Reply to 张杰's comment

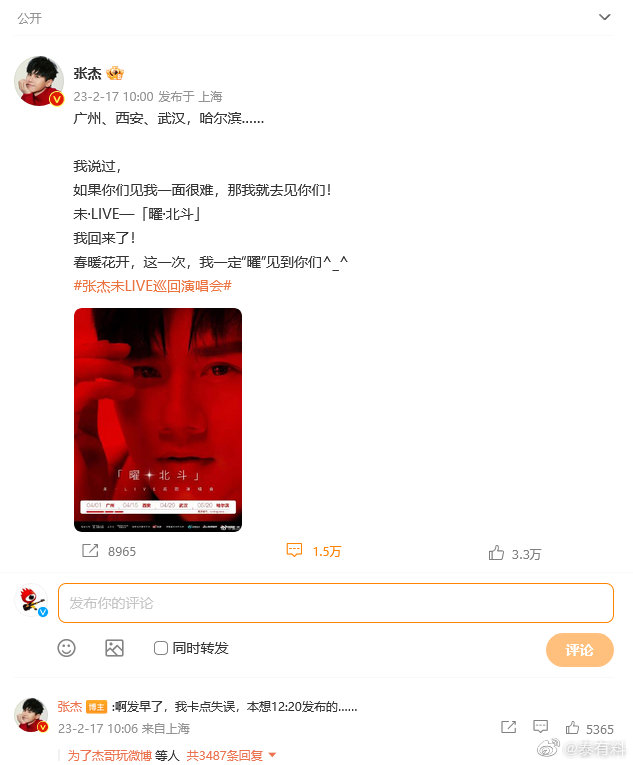[x=541, y=728]
